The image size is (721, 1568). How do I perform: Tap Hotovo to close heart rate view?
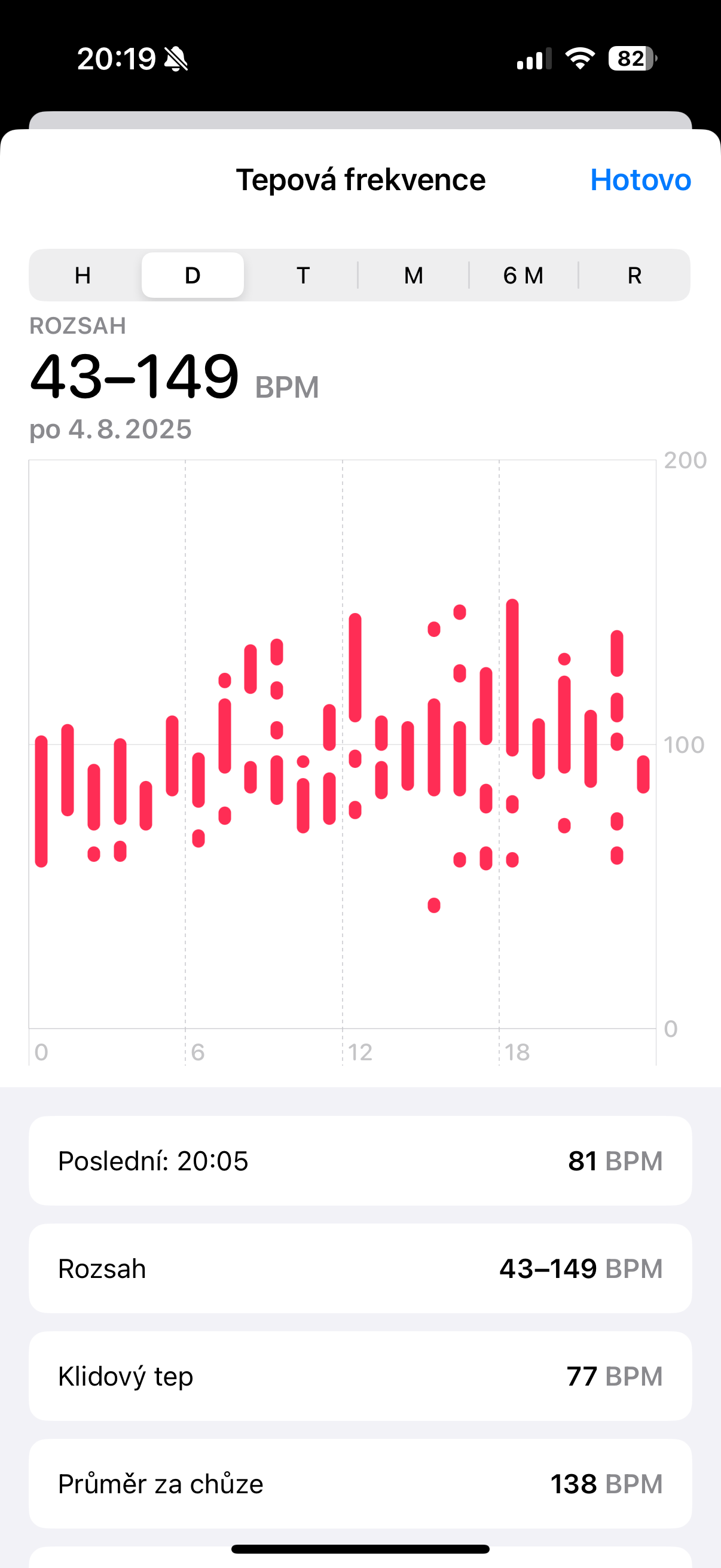640,180
